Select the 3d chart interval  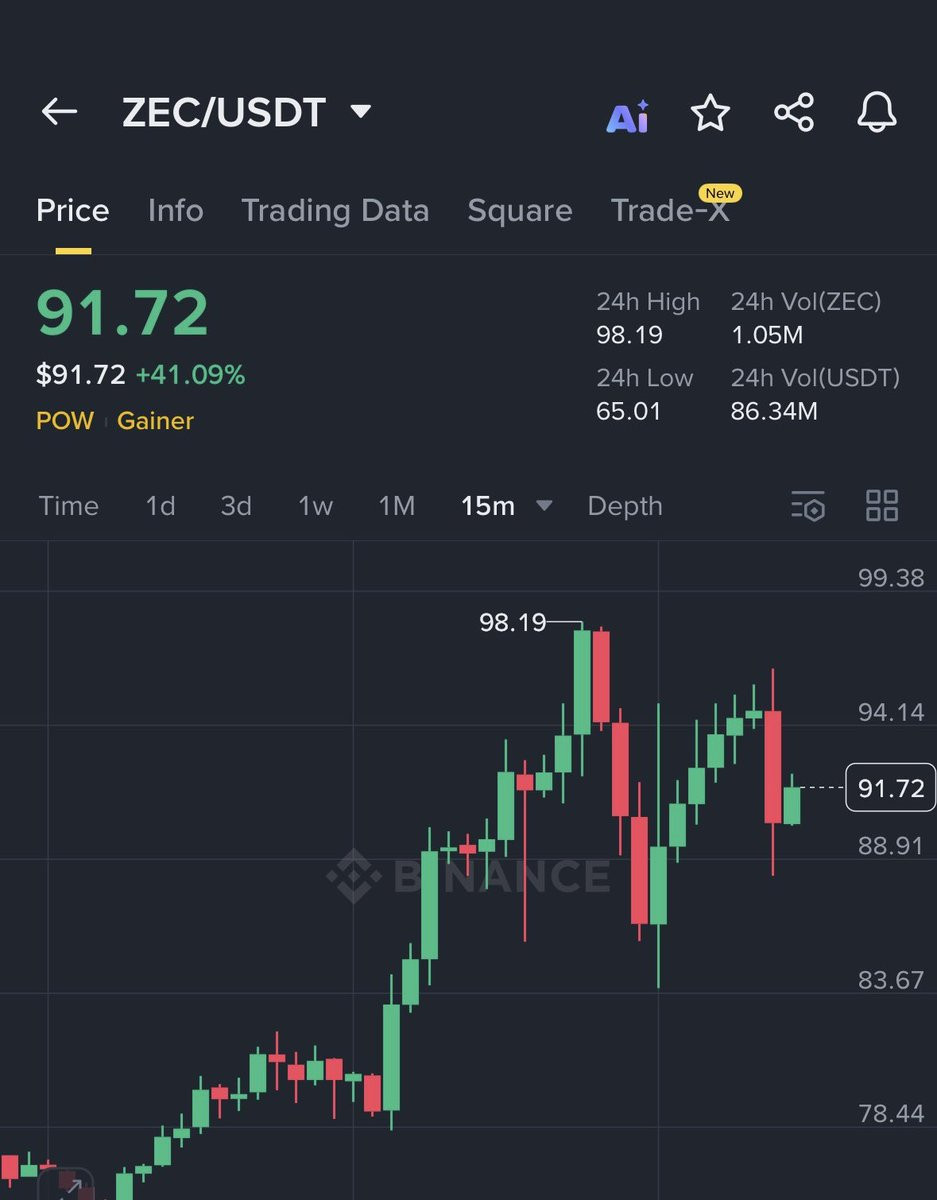click(x=236, y=506)
